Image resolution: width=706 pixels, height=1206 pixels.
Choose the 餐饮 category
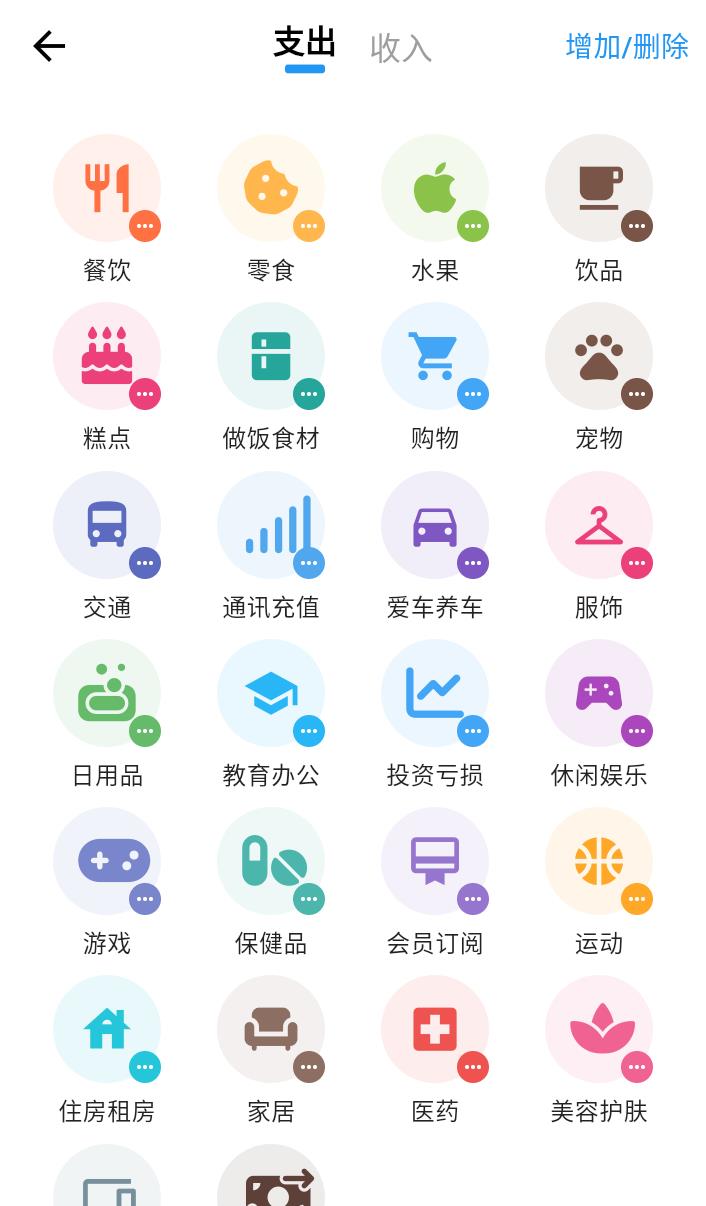click(x=107, y=188)
